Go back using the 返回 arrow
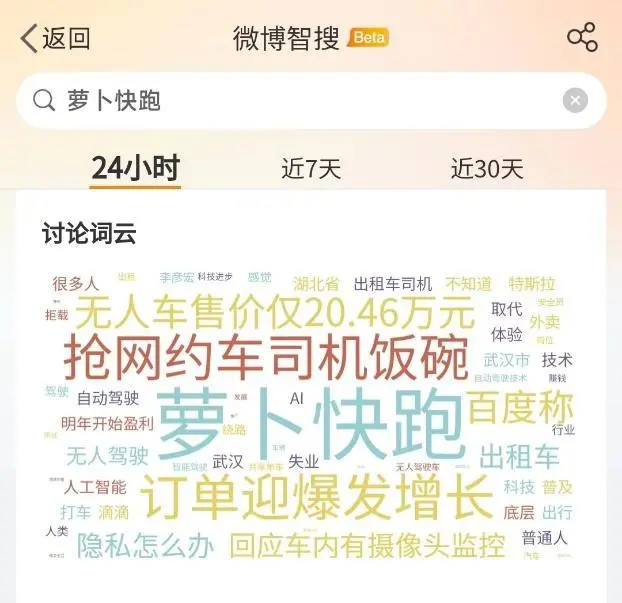This screenshot has width=622, height=603. [55, 39]
